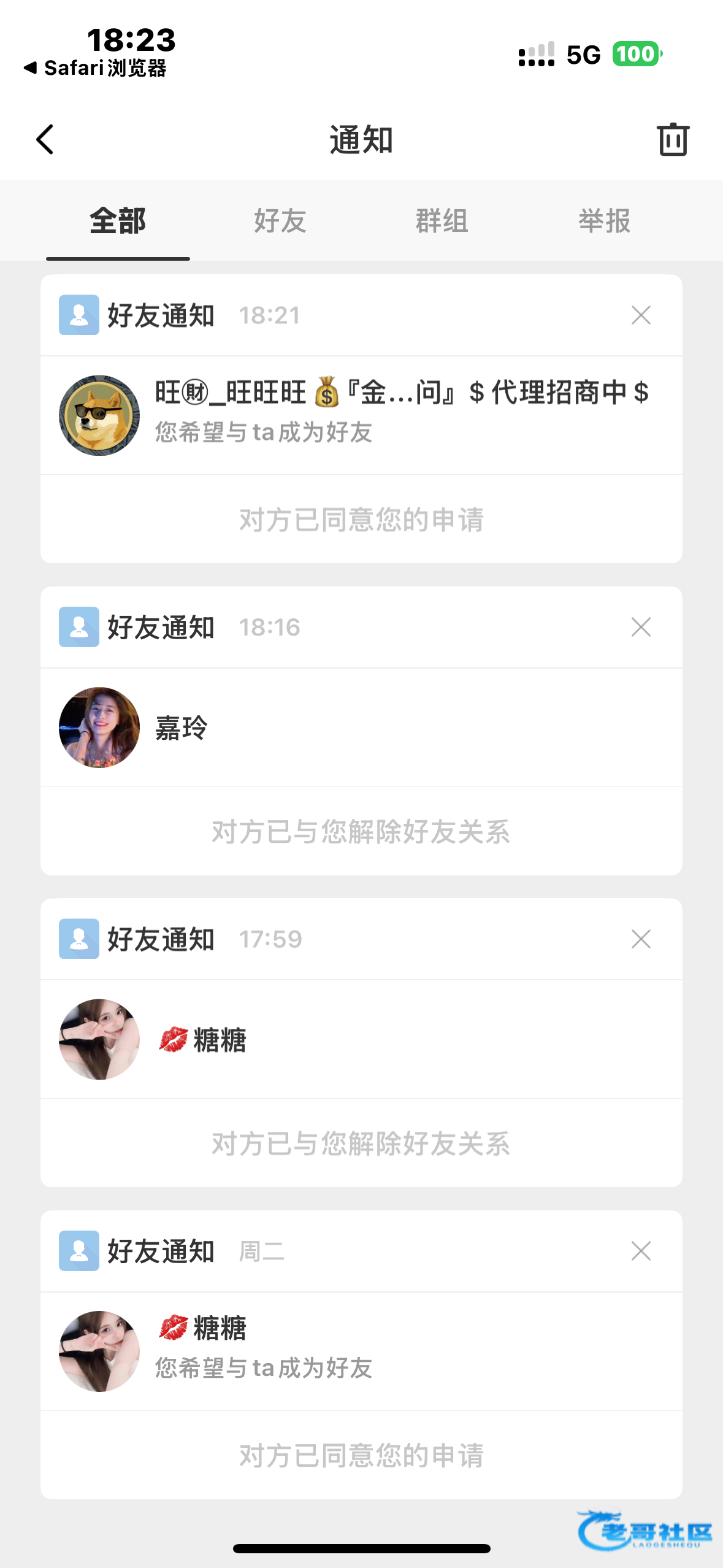723x1568 pixels.
Task: Clear notifications with the trash icon
Action: tap(673, 140)
